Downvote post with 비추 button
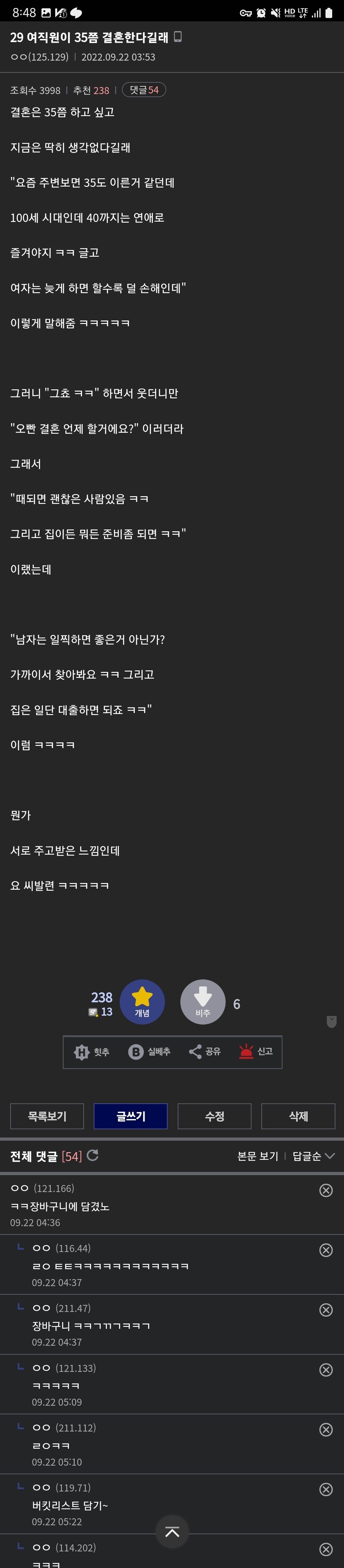This screenshot has height=1568, width=344. coord(203,1001)
